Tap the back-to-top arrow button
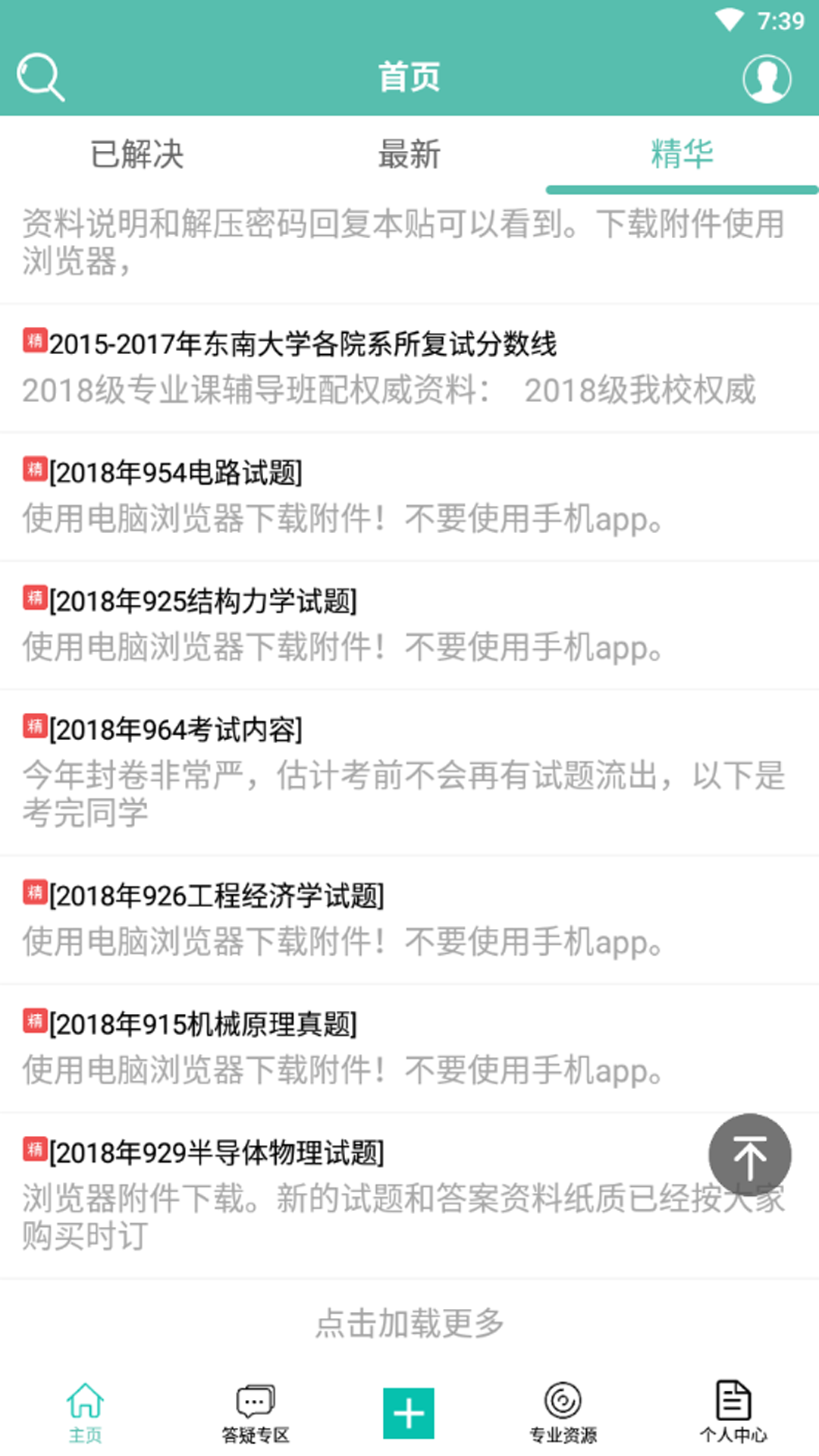 pos(749,1154)
